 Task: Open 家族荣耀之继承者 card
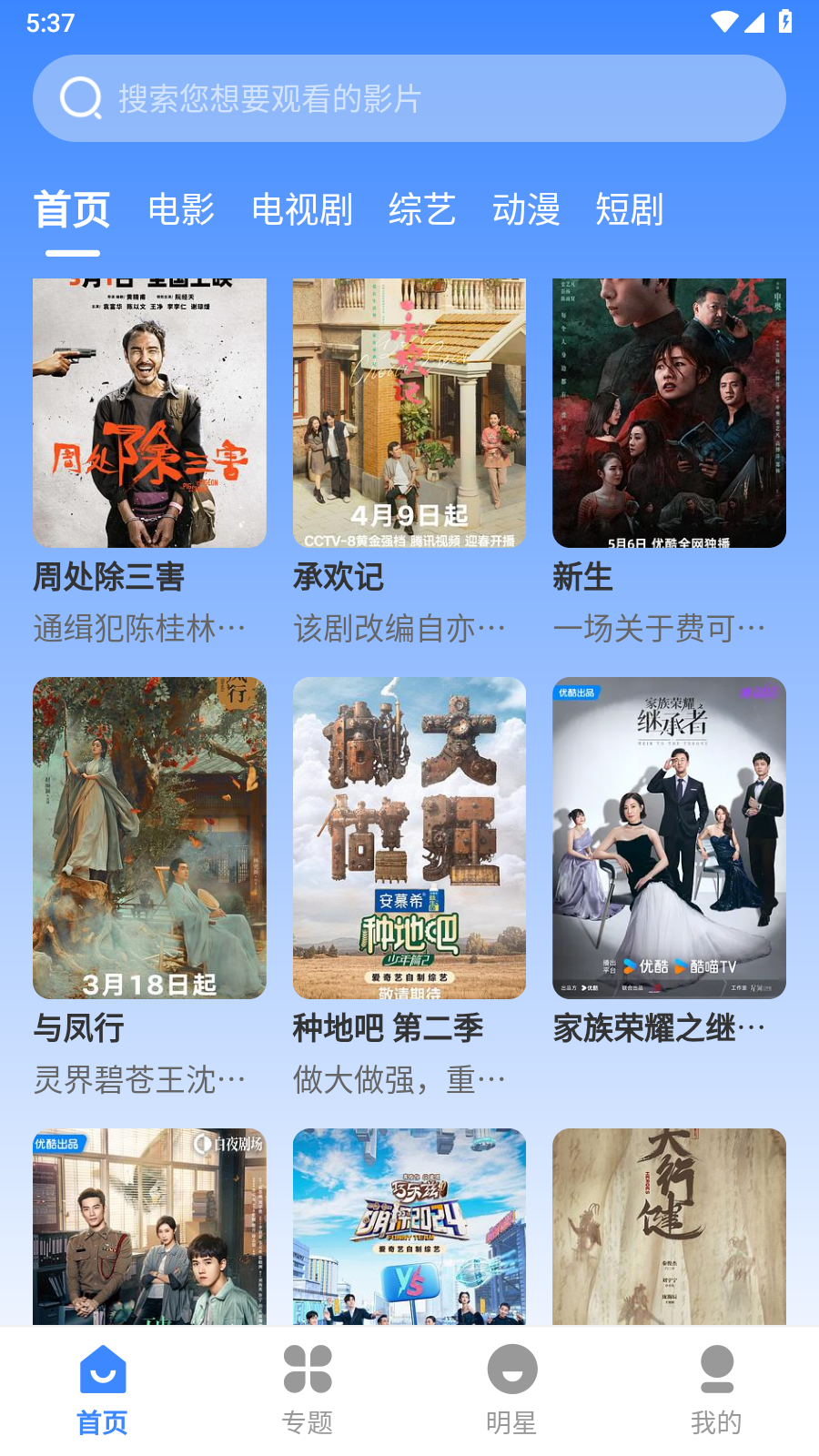pyautogui.click(x=669, y=837)
